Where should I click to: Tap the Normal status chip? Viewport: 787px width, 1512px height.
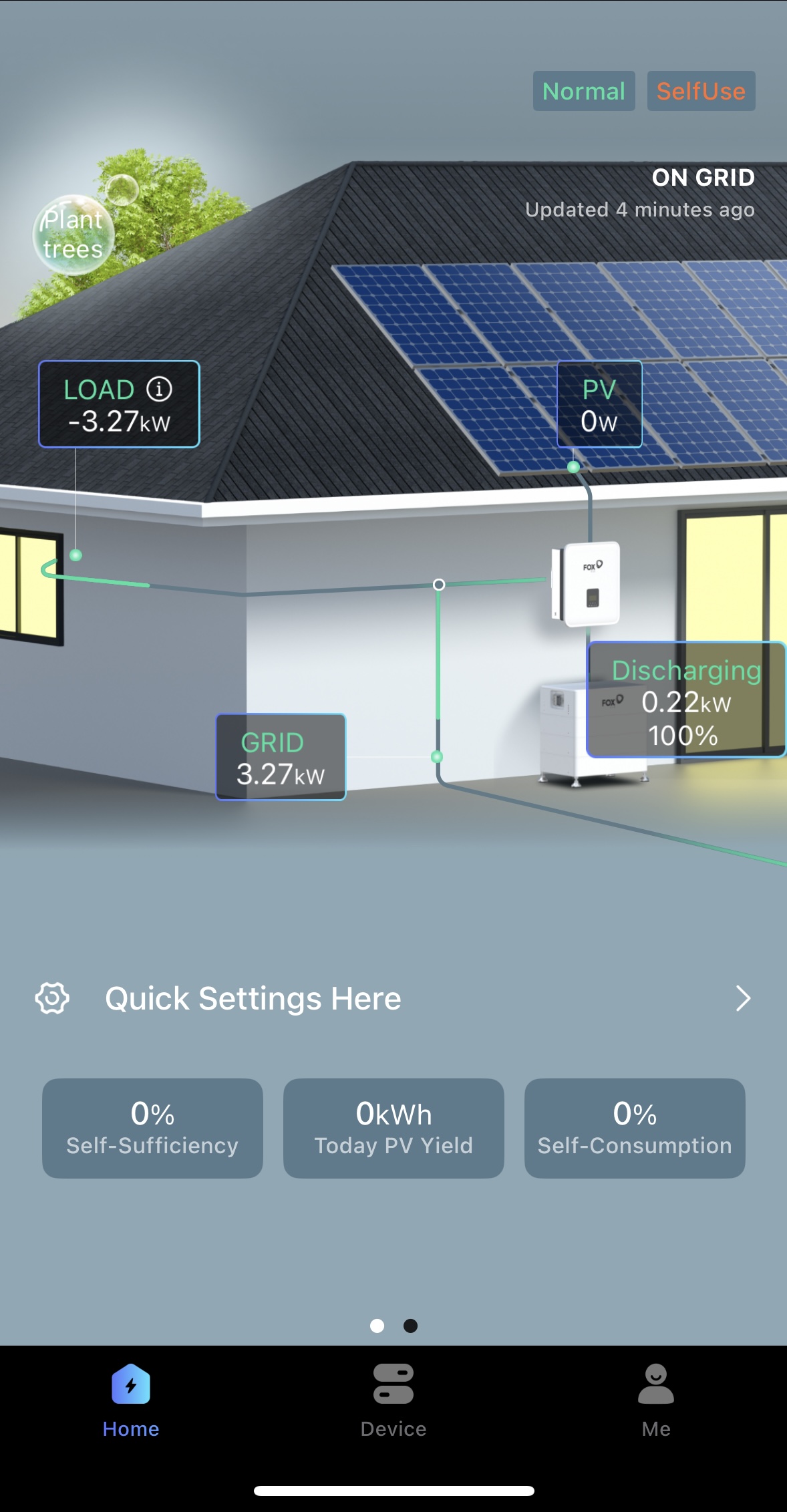pos(583,91)
